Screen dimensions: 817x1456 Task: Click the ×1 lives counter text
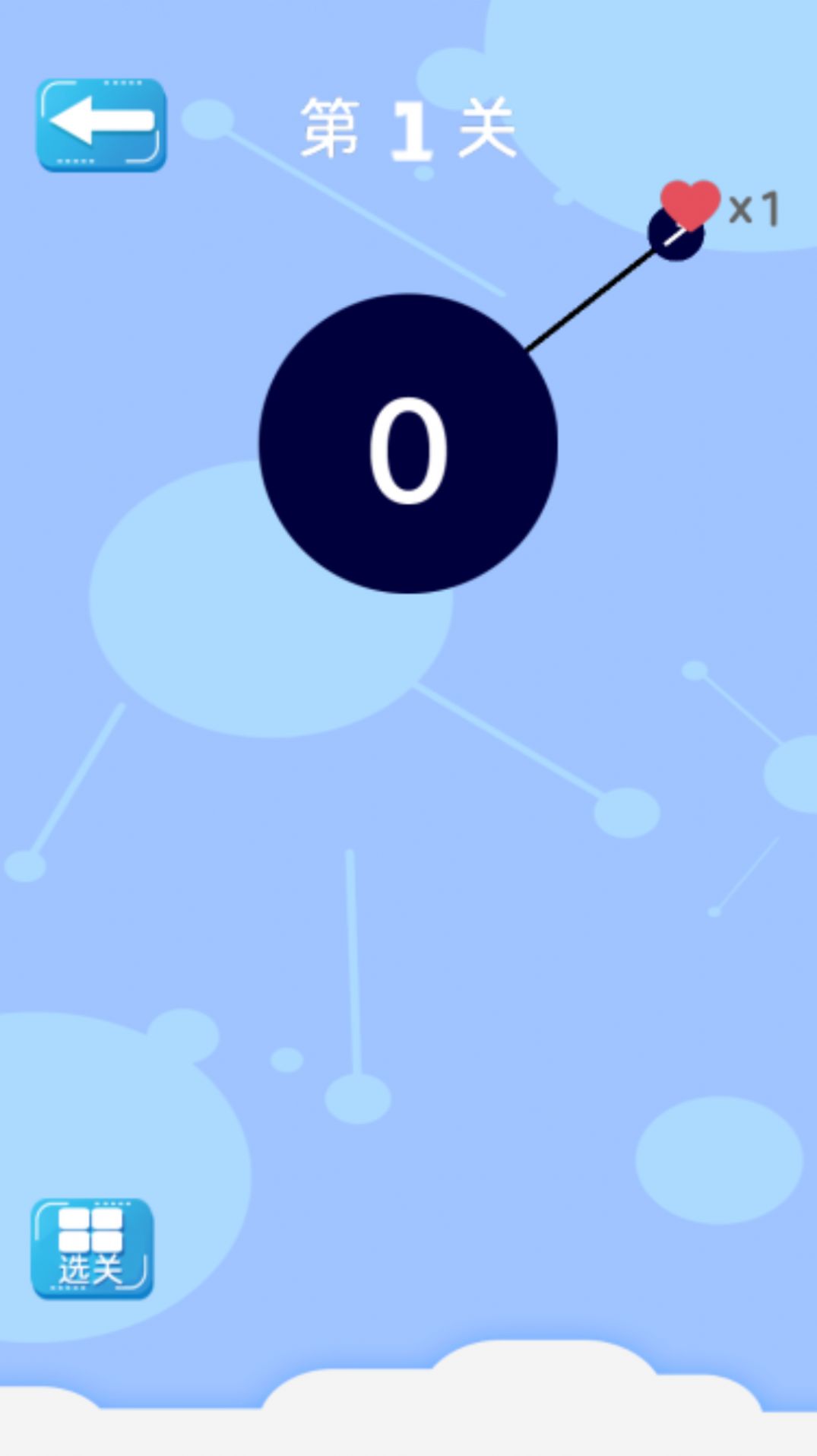click(x=754, y=208)
